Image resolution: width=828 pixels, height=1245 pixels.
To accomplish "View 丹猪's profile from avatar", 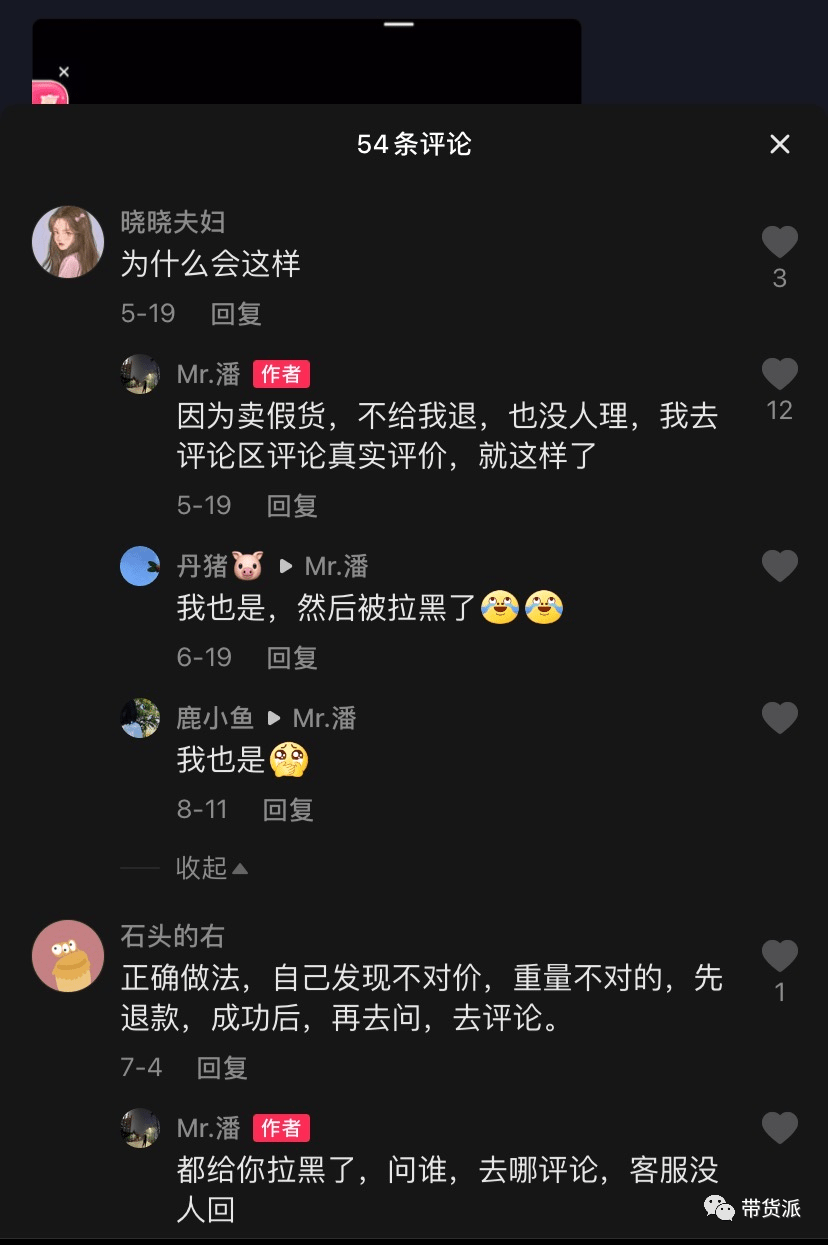I will click(x=140, y=566).
